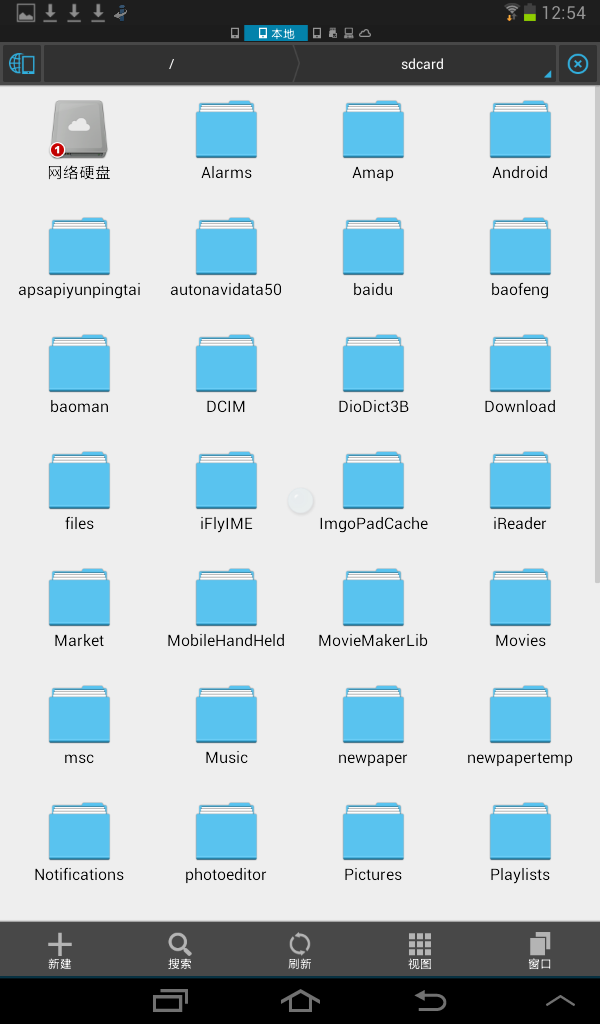Open the network/device panel icon

[21, 64]
